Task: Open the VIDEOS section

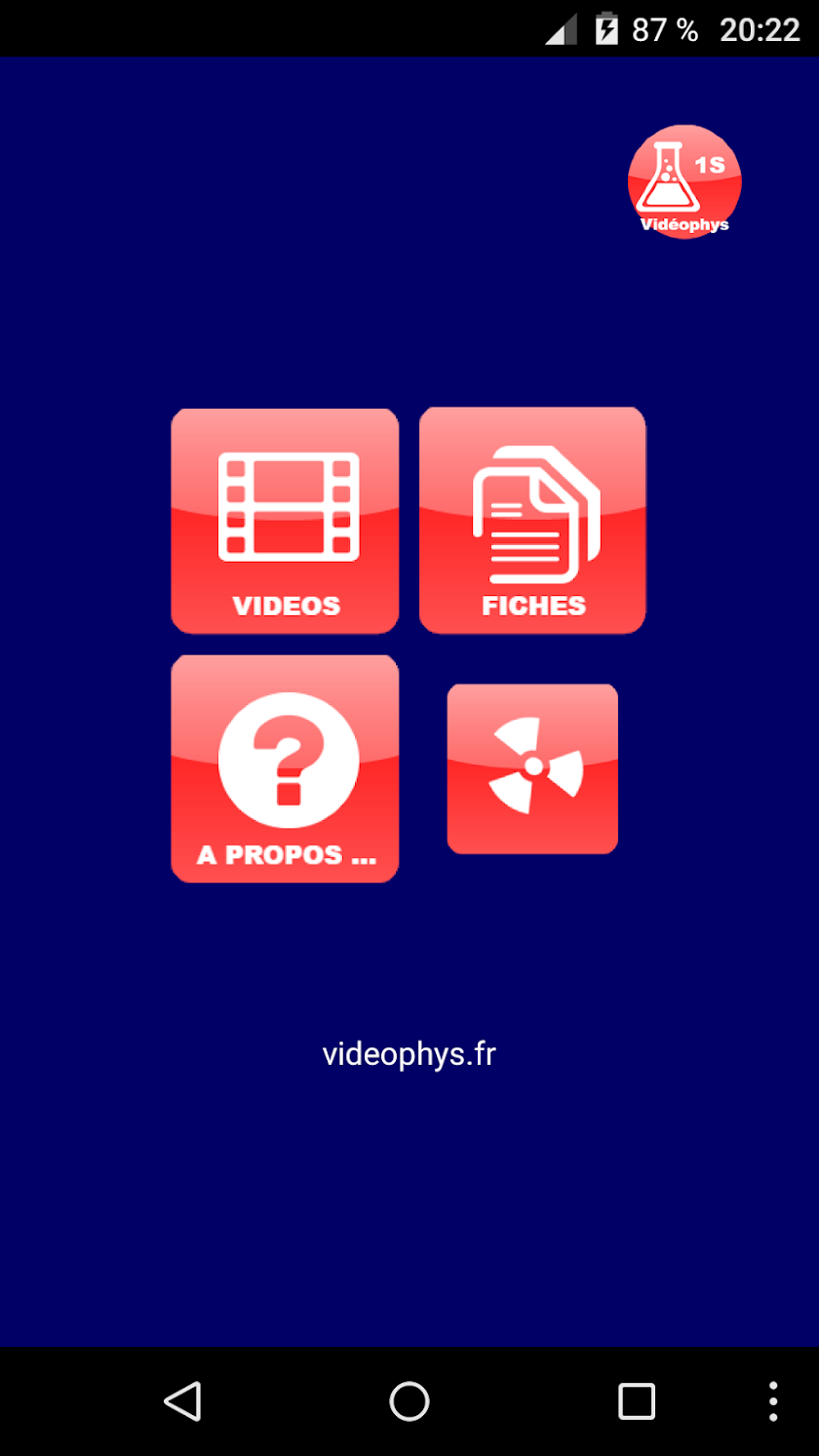Action: tap(285, 521)
